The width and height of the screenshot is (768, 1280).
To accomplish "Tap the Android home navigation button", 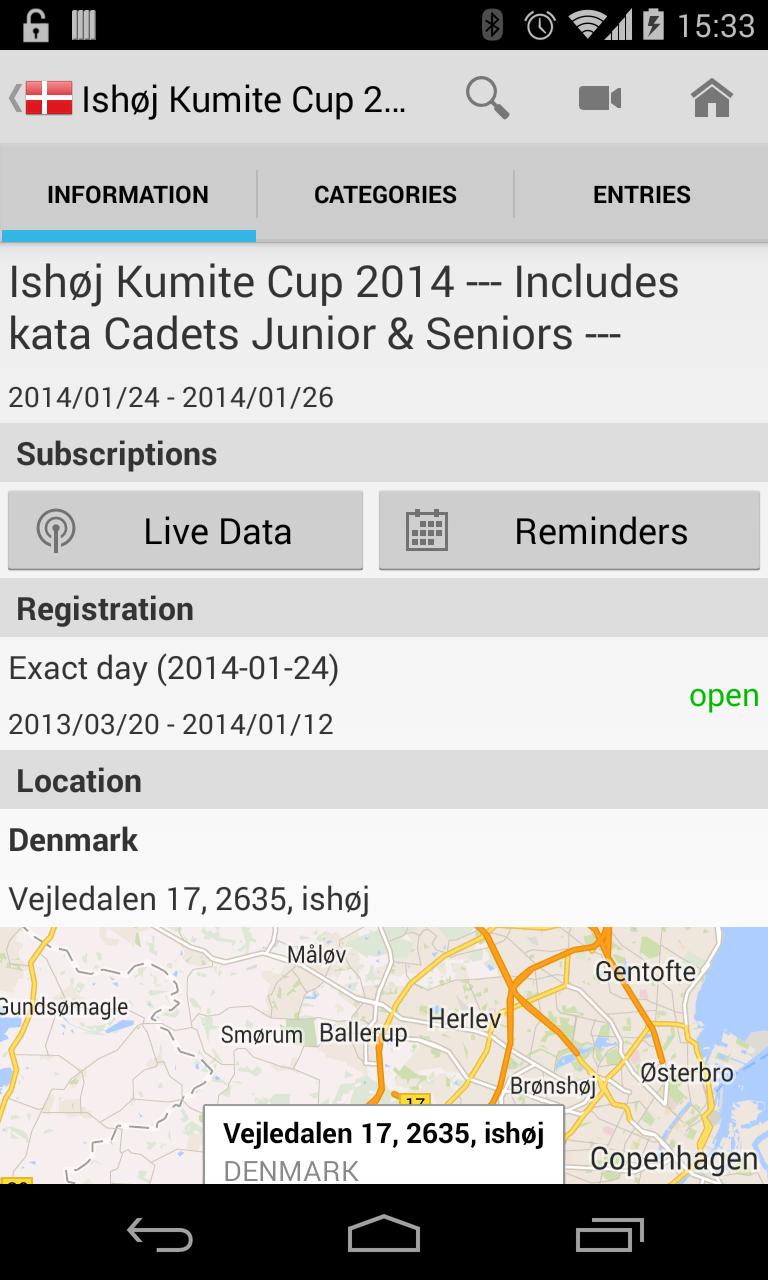I will click(383, 1236).
